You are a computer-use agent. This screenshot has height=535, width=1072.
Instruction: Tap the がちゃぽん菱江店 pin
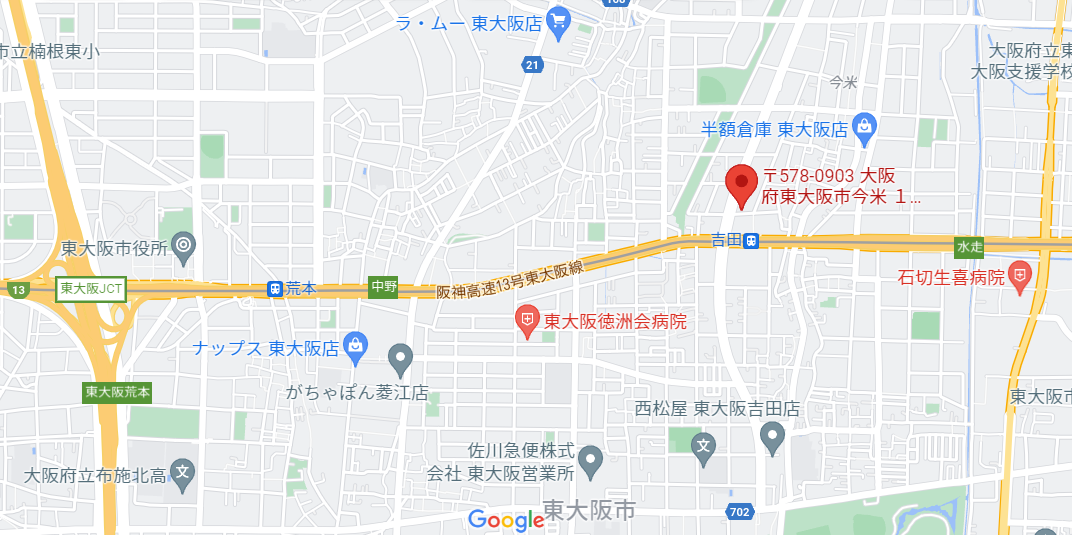tap(400, 356)
